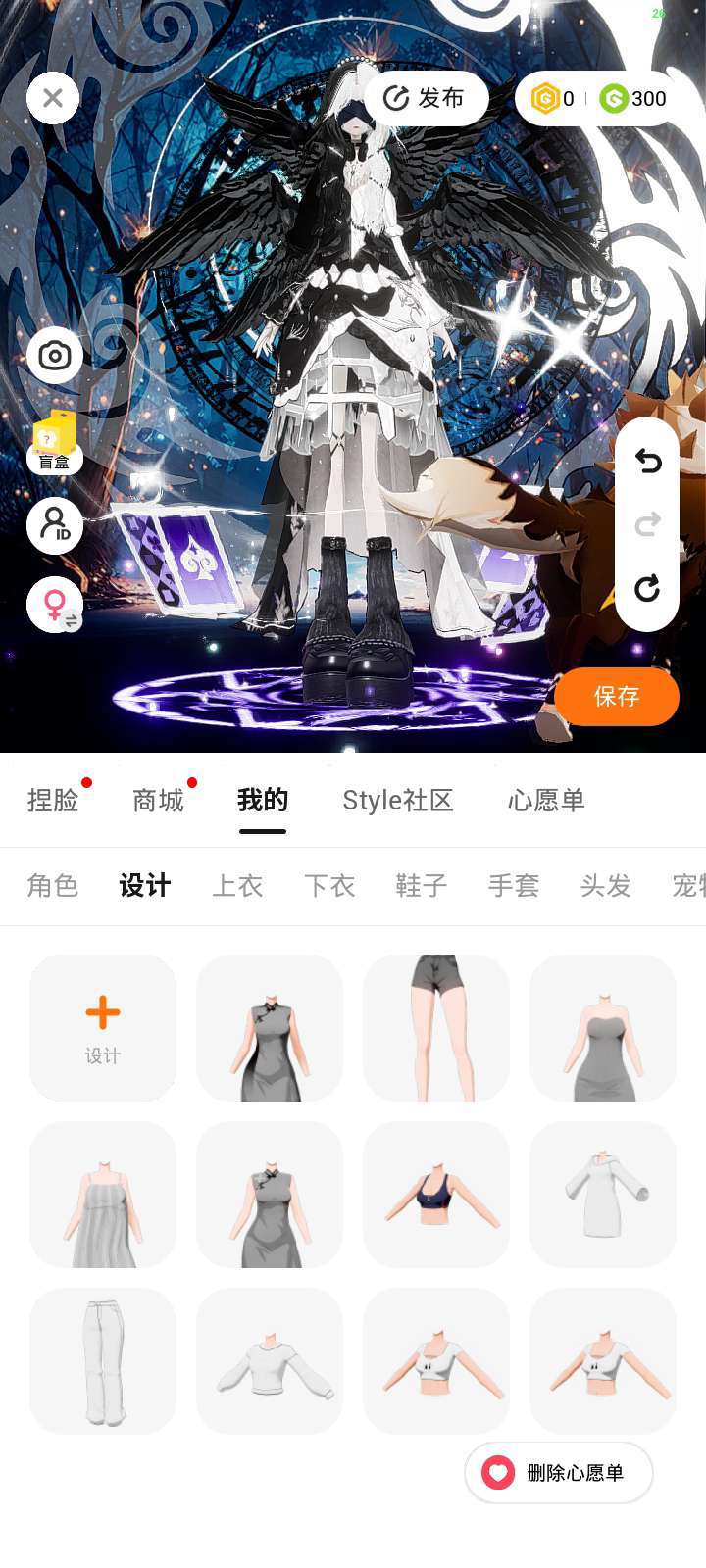Select the white pants item
The image size is (706, 1568).
click(x=103, y=1360)
